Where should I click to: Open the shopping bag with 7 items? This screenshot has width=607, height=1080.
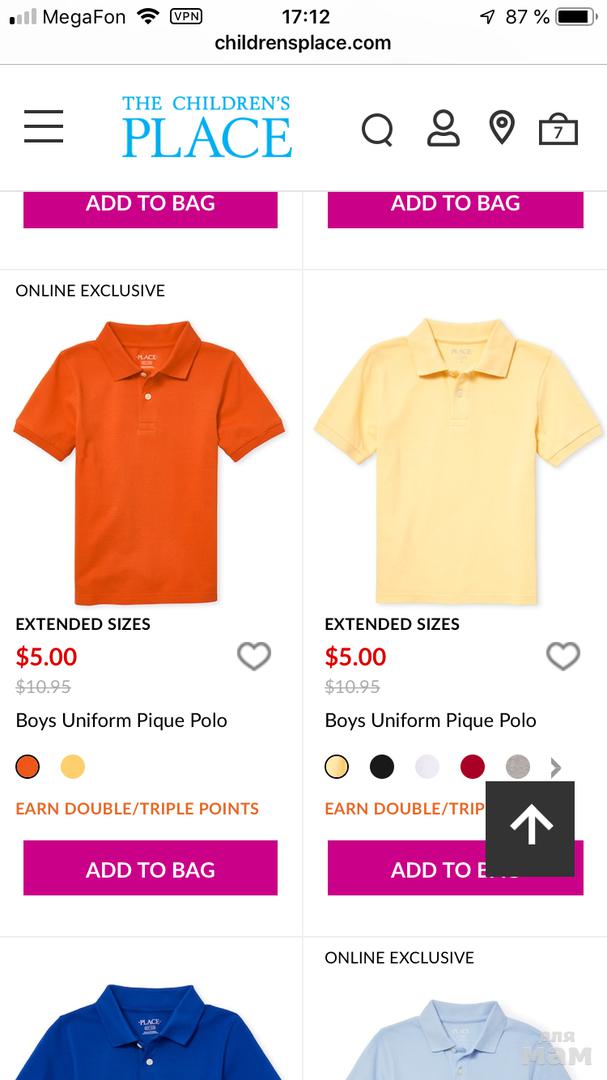[558, 129]
